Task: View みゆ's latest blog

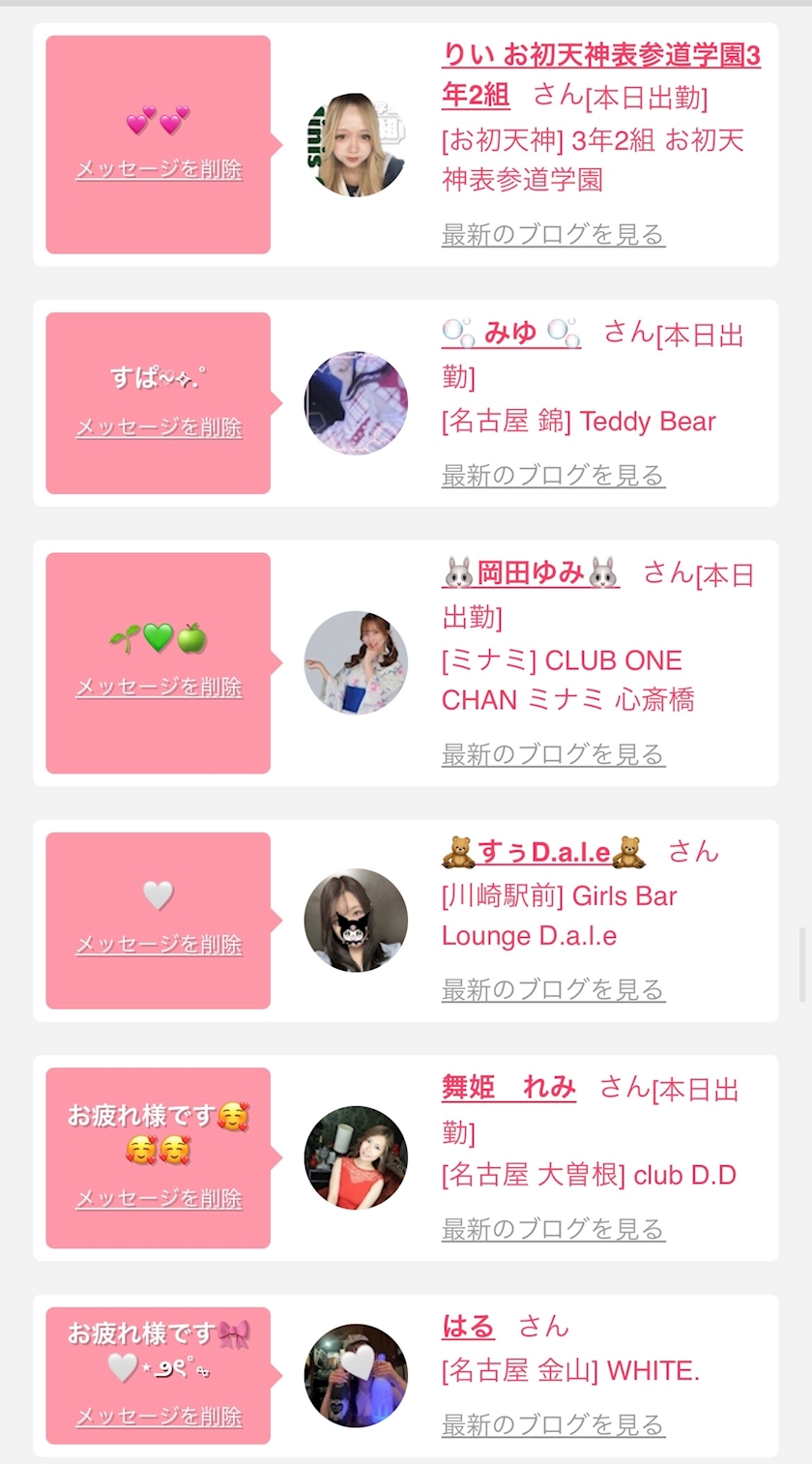Action: point(553,475)
